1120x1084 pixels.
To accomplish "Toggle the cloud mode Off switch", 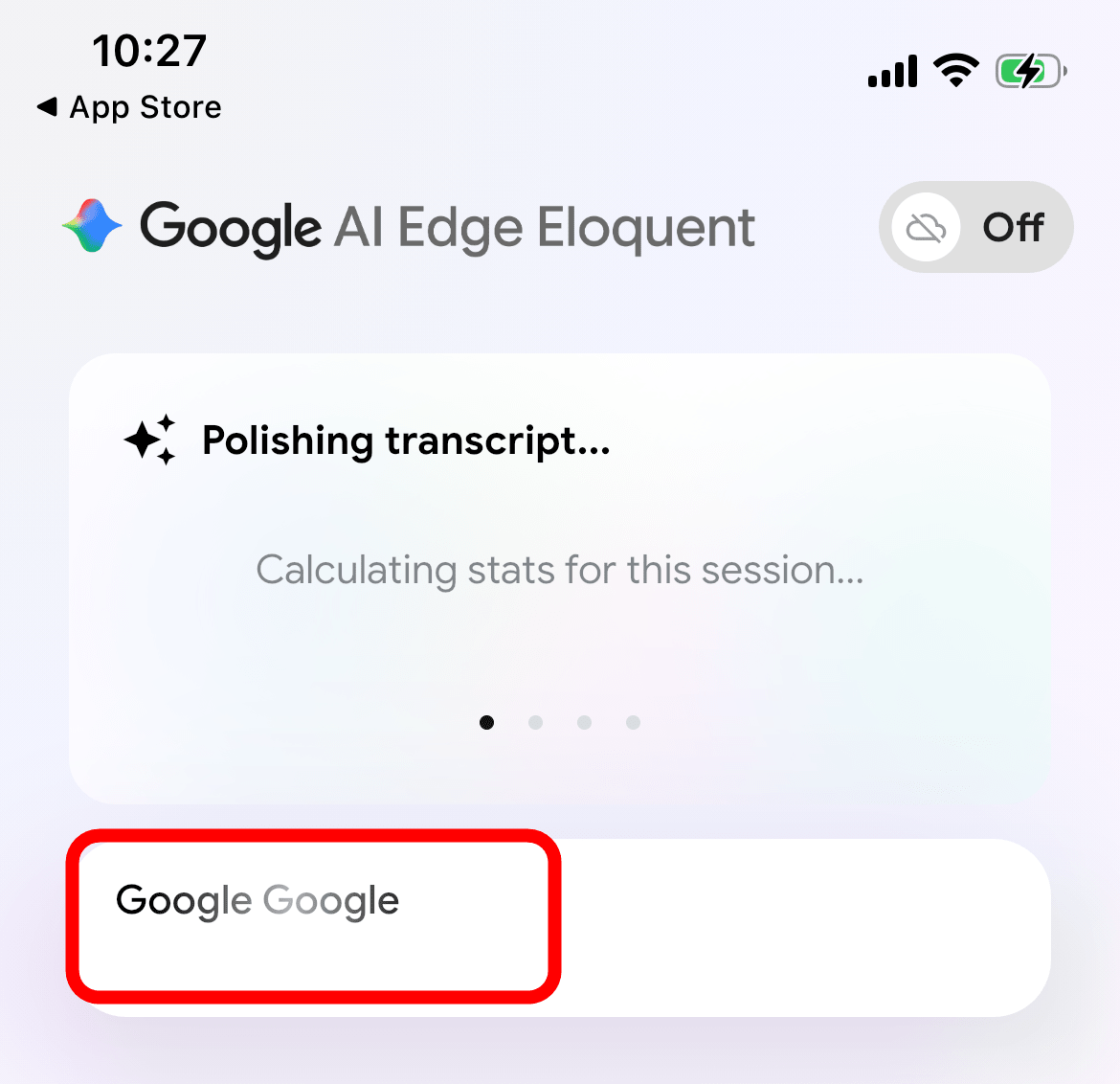I will tap(974, 227).
